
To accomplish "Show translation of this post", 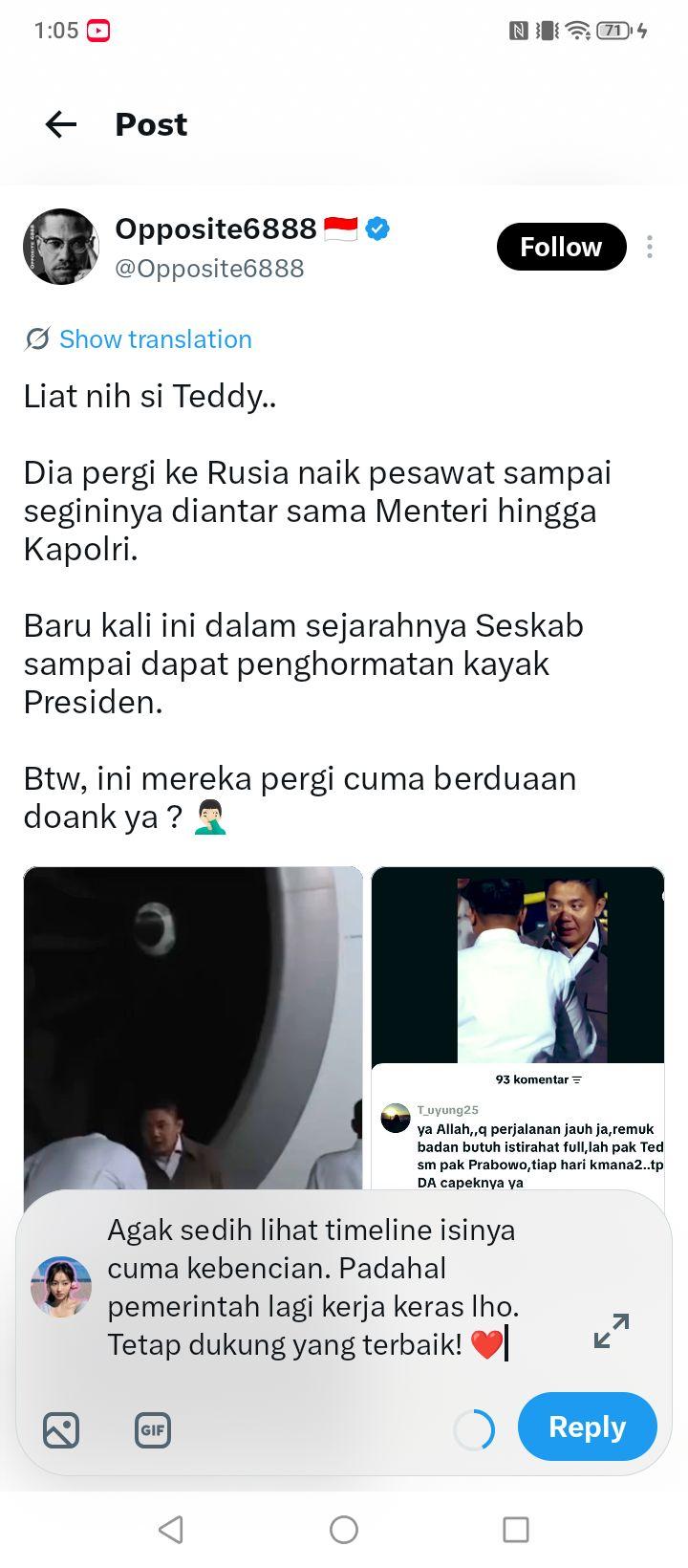I will (139, 339).
